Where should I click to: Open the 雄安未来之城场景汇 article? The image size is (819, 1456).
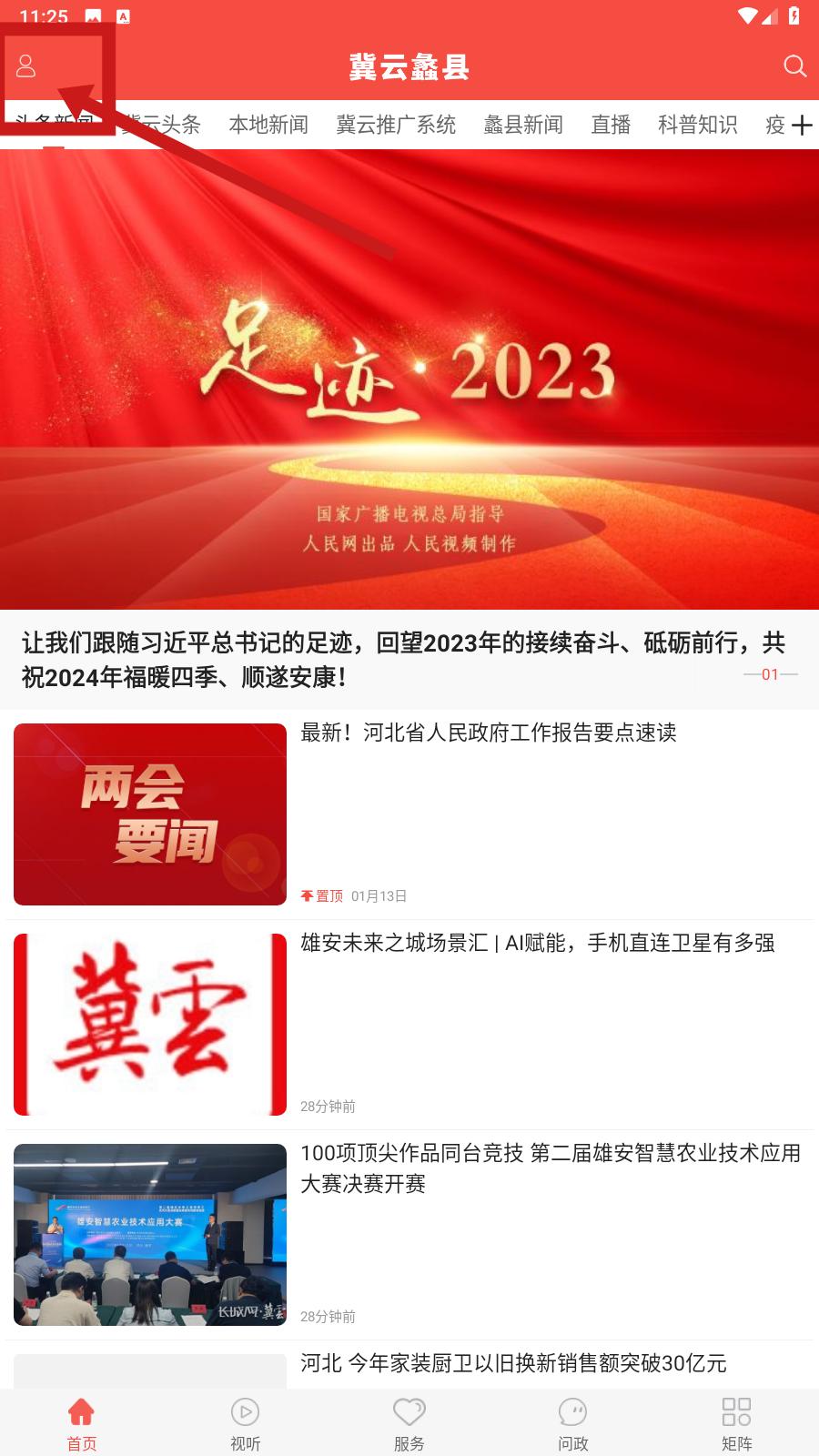[x=409, y=1025]
